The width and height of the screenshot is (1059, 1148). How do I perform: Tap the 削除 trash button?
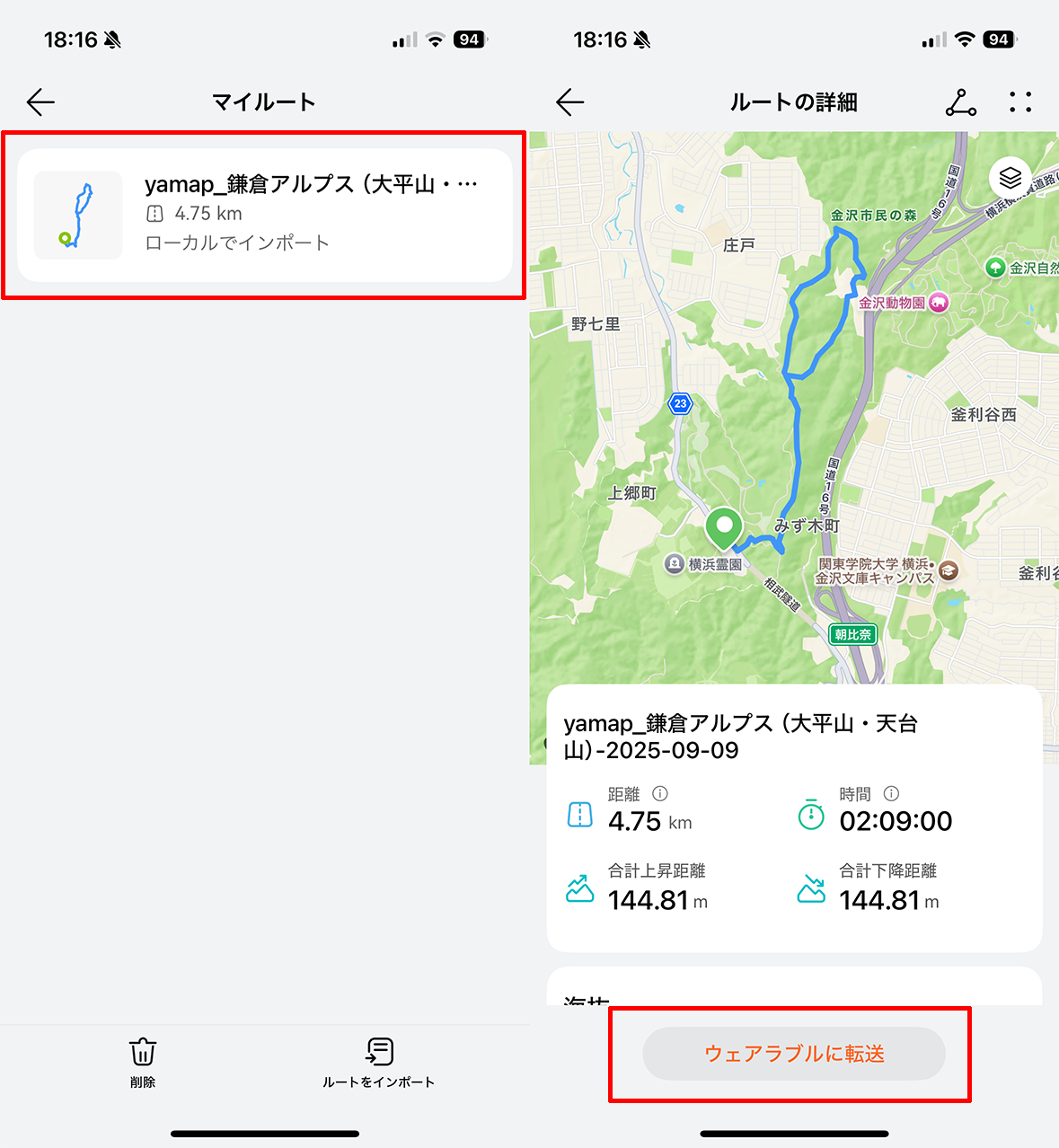[143, 1062]
